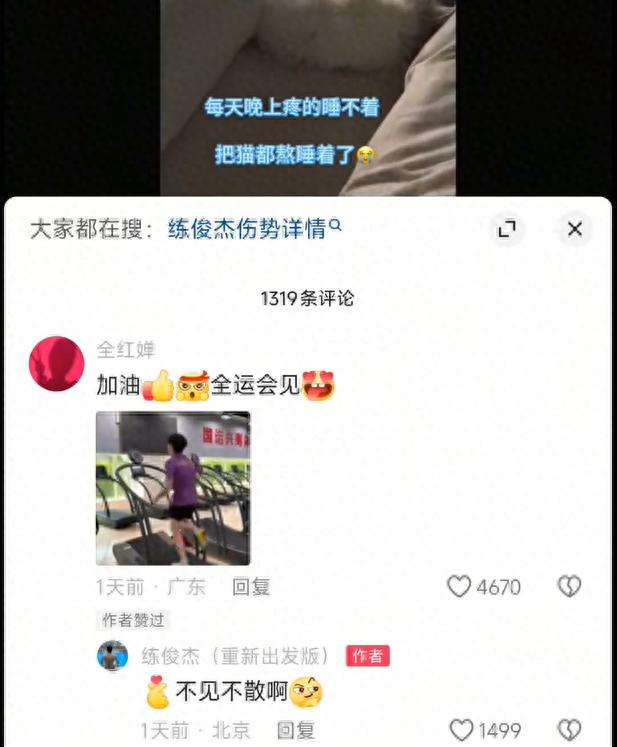
Task: Like 练俊杰's reply with 1499 likes
Action: tap(461, 731)
